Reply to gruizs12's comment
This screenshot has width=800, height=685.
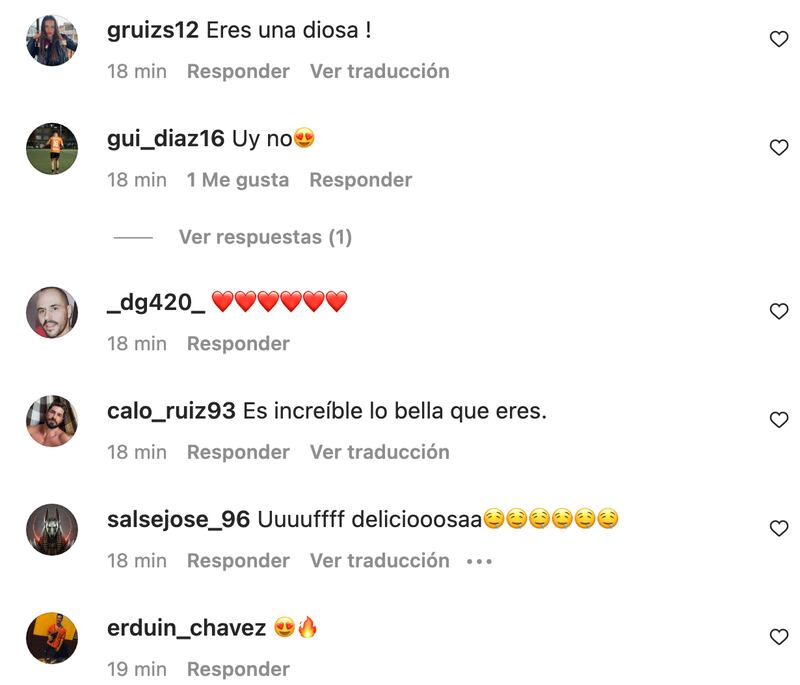238,72
